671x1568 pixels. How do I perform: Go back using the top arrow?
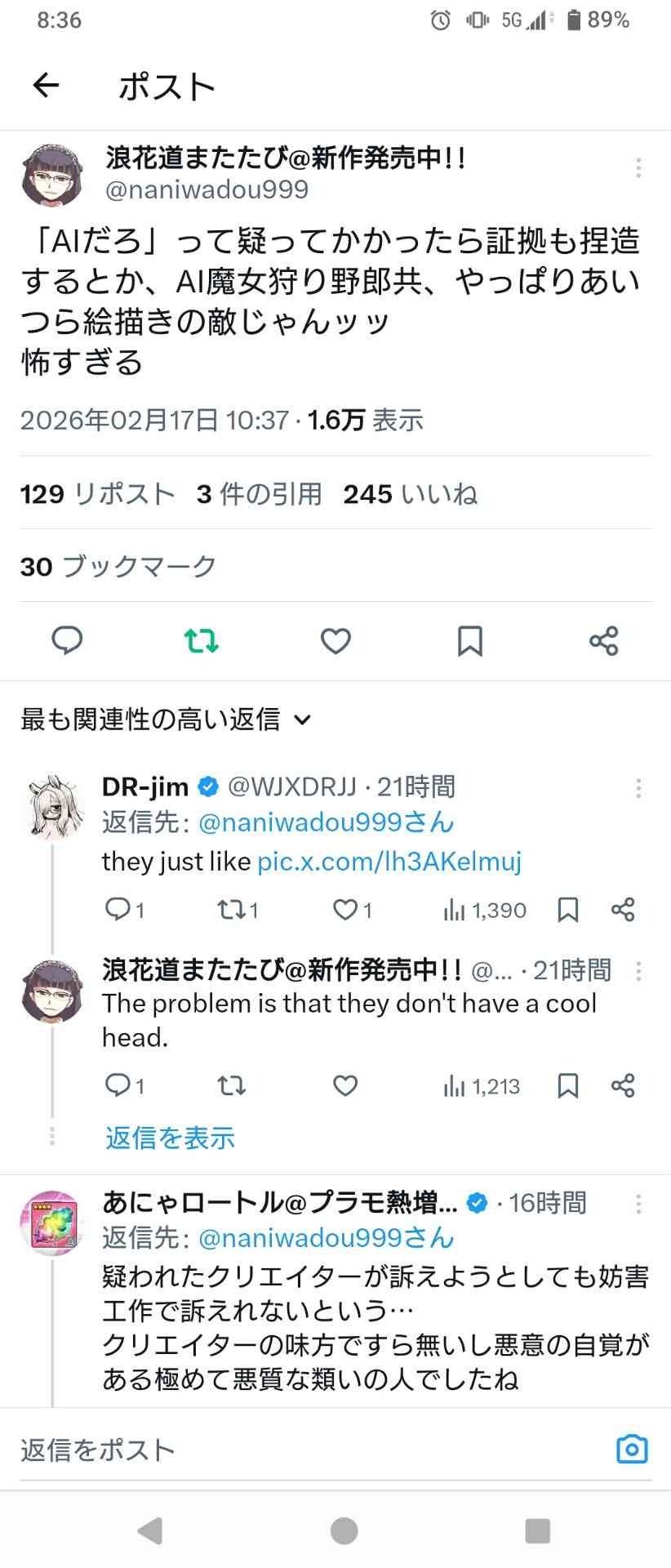47,85
